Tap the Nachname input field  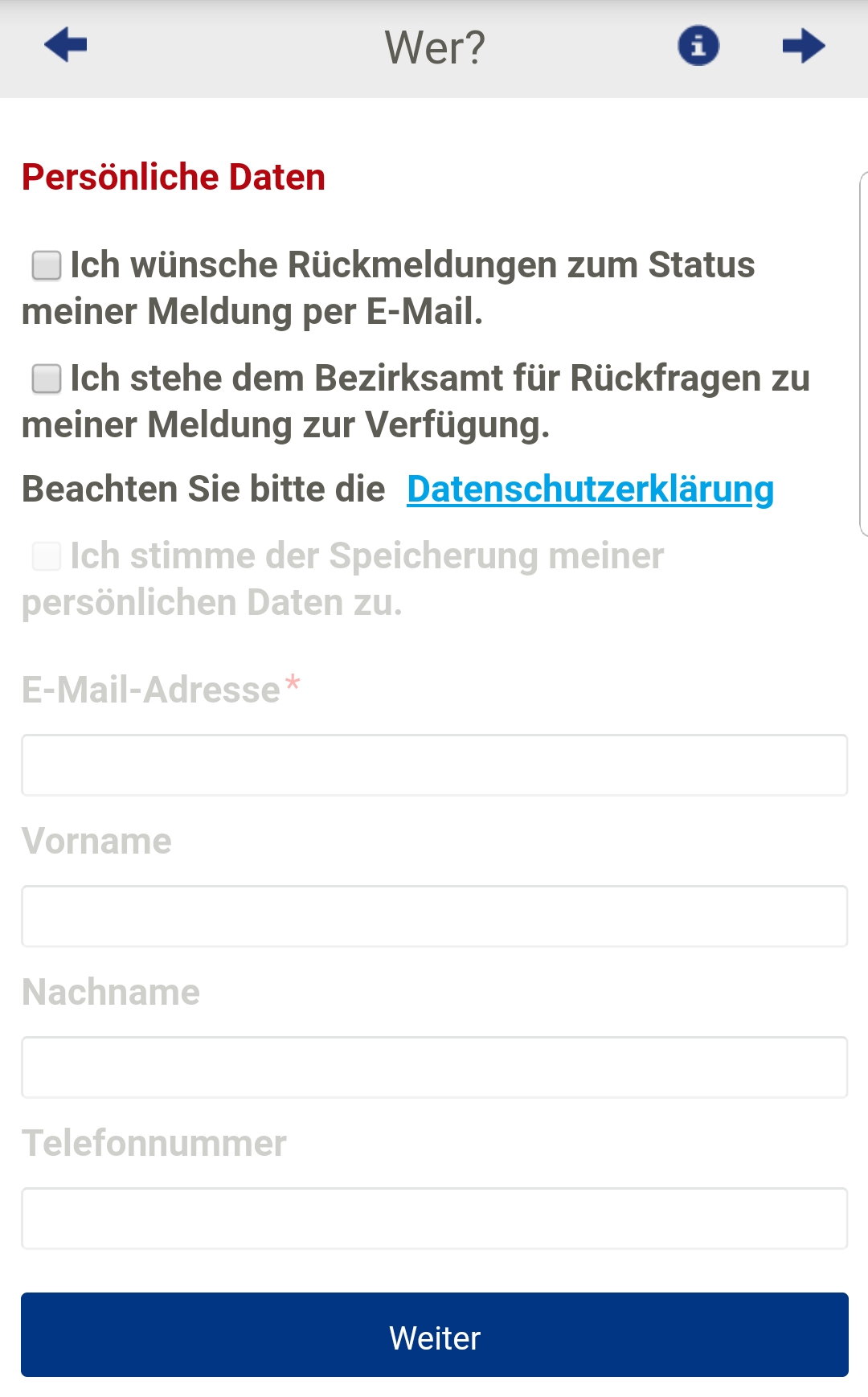(x=434, y=1067)
